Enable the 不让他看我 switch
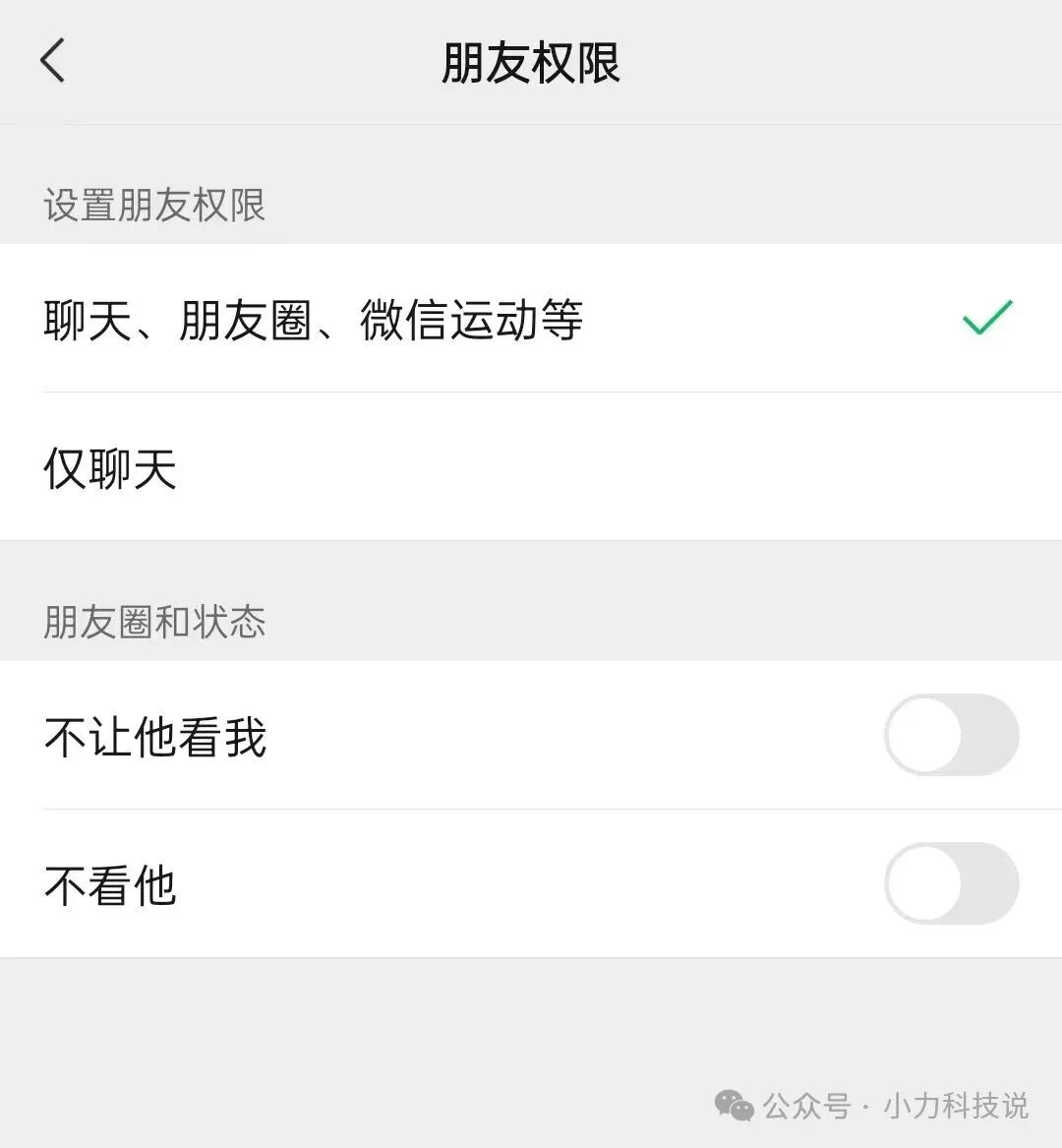This screenshot has width=1062, height=1148. pyautogui.click(x=950, y=736)
